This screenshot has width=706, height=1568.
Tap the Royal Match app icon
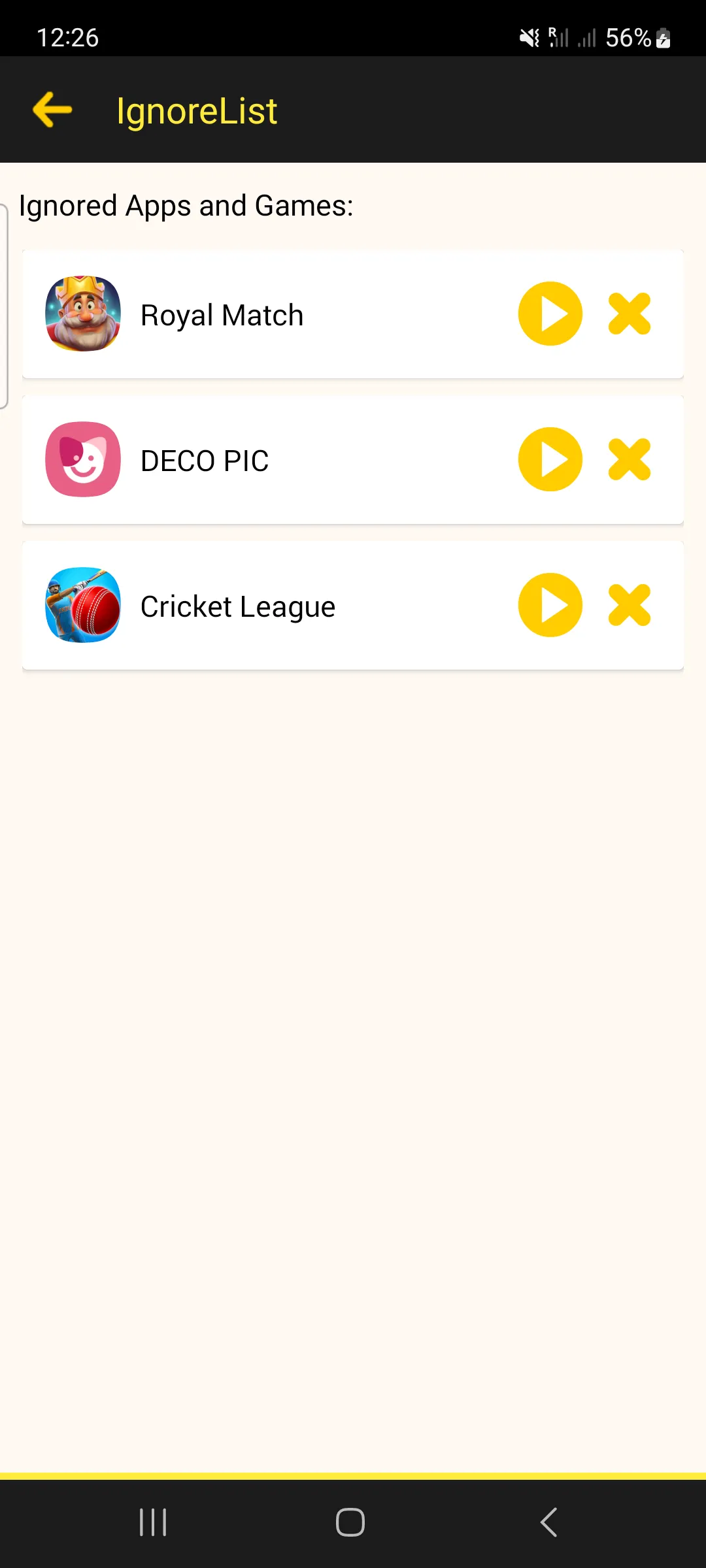tap(82, 314)
